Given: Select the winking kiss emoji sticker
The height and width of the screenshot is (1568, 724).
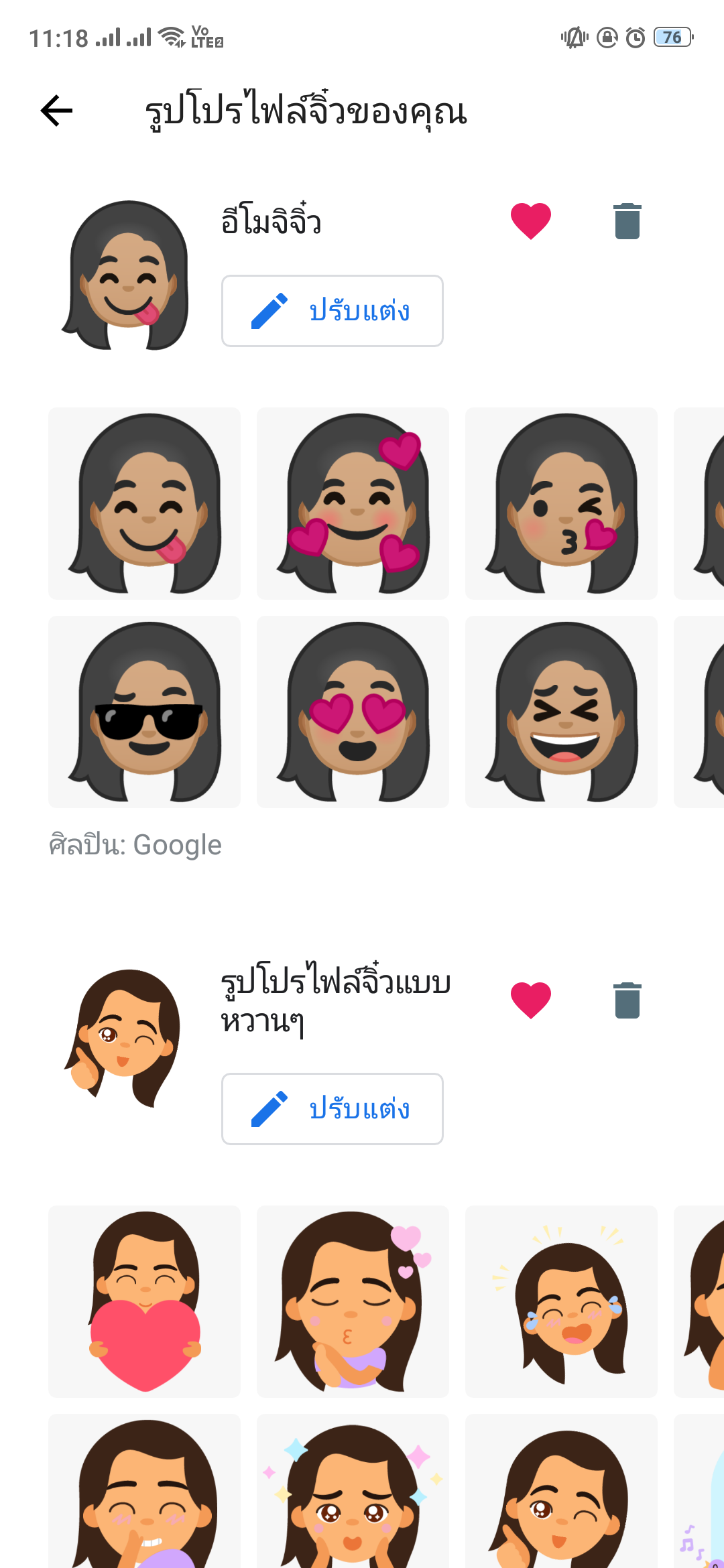Looking at the screenshot, I should coord(561,503).
